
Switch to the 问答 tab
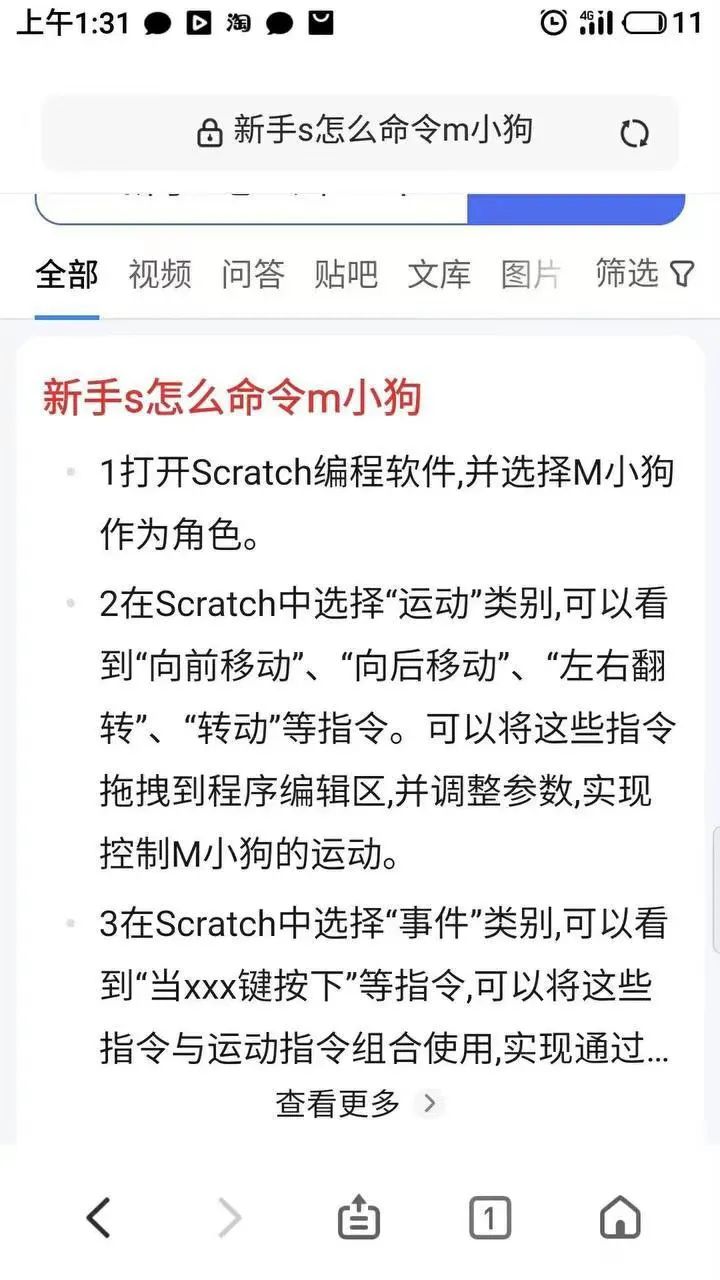(253, 273)
